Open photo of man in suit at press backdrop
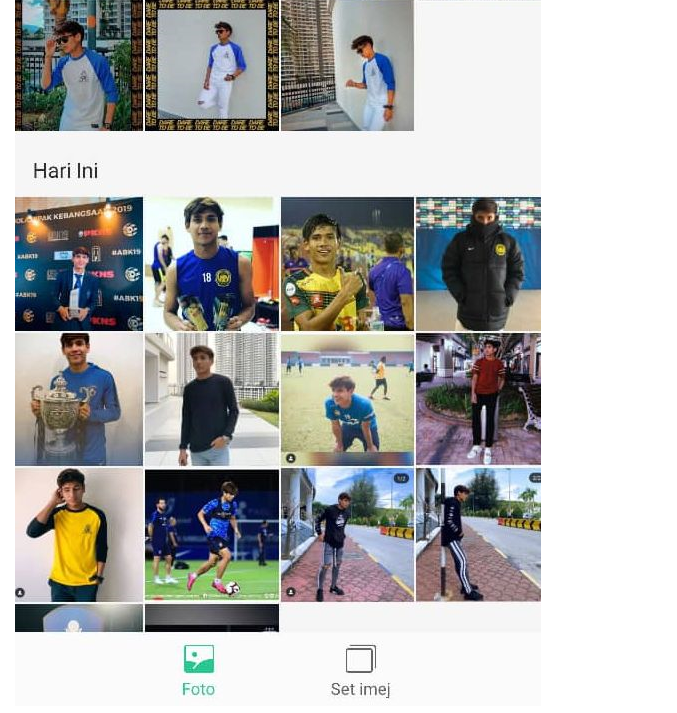 [x=79, y=264]
